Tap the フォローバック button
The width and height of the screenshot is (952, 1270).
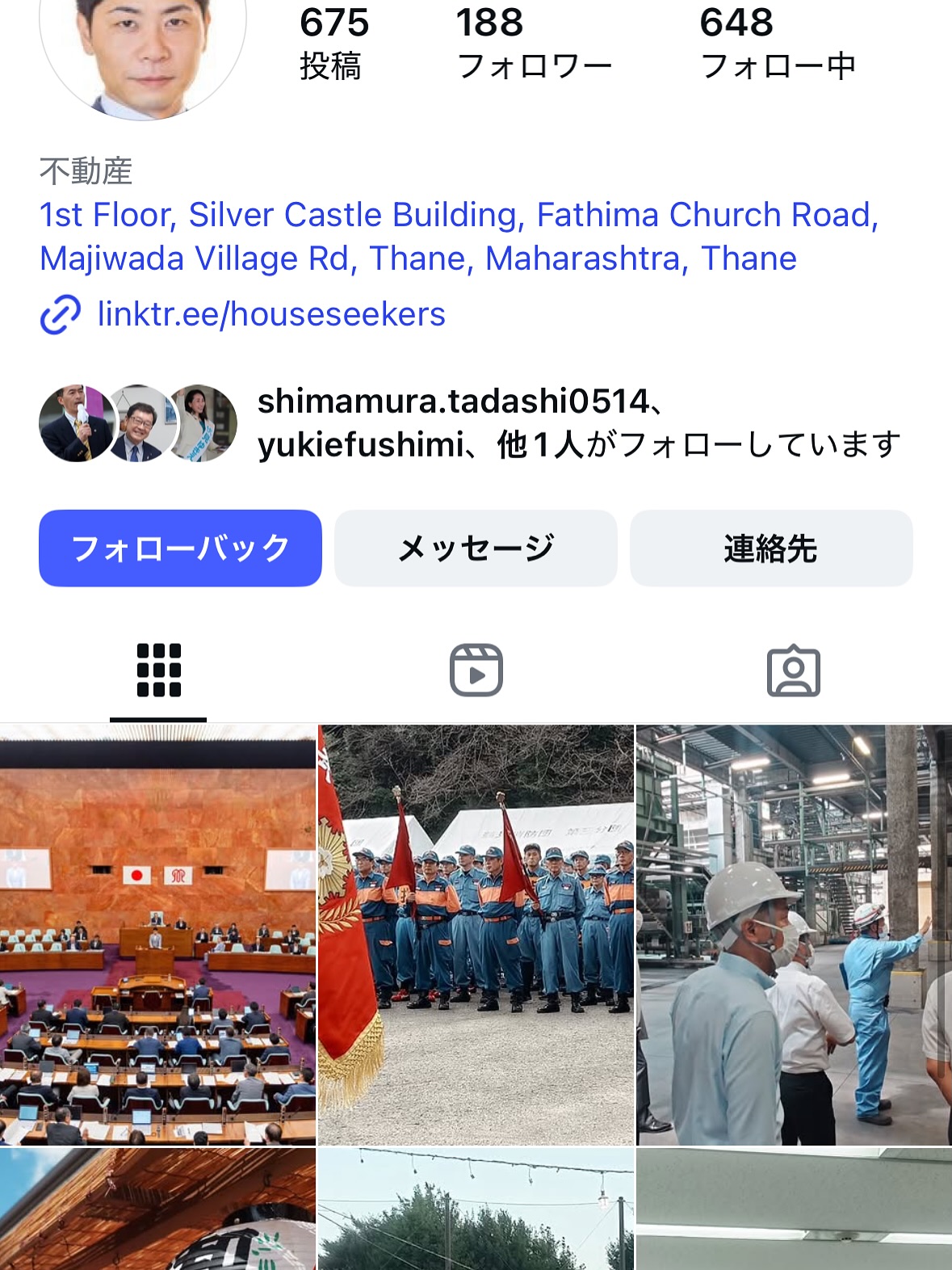click(x=180, y=548)
